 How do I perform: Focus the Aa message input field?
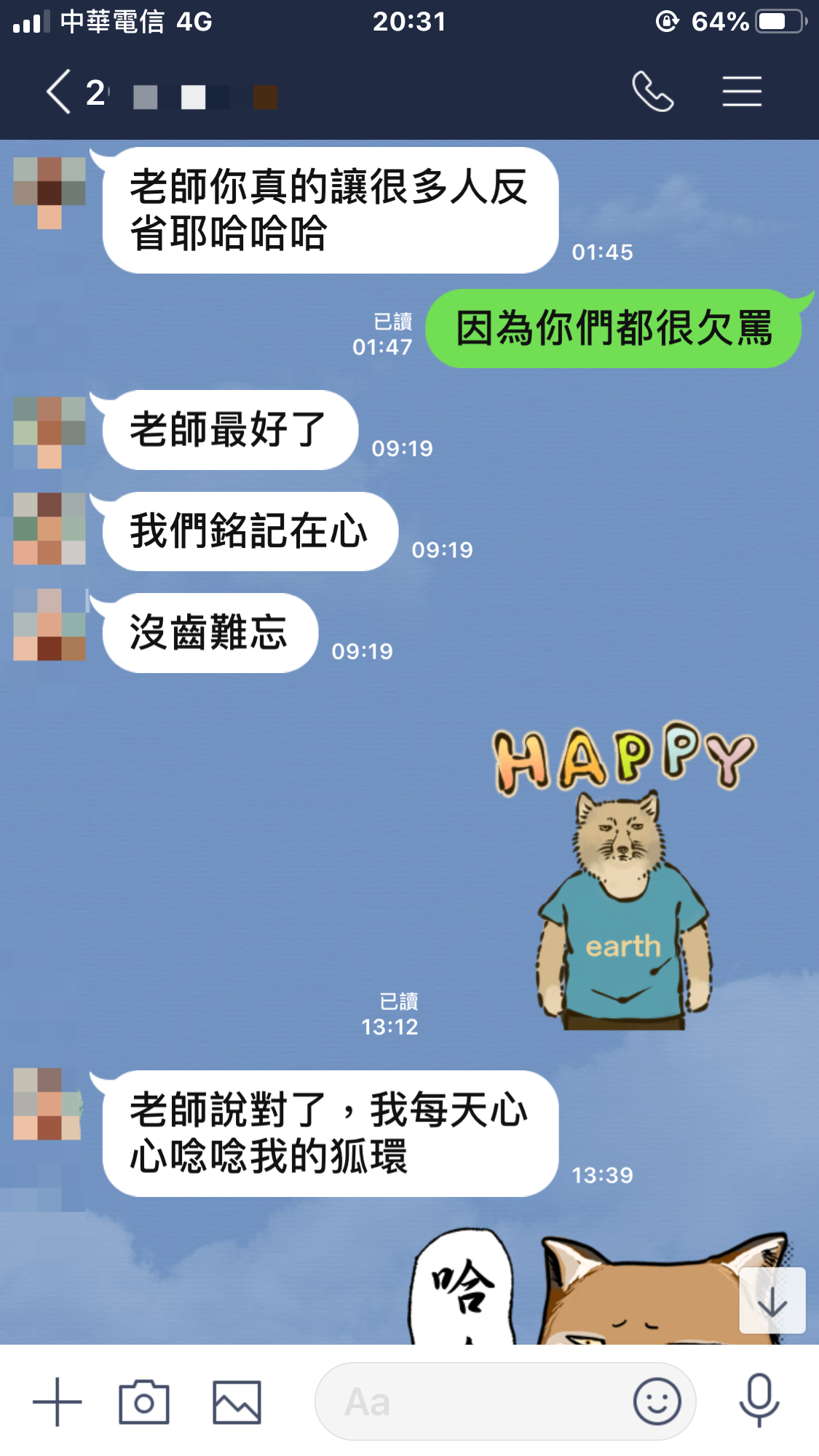[473, 1401]
